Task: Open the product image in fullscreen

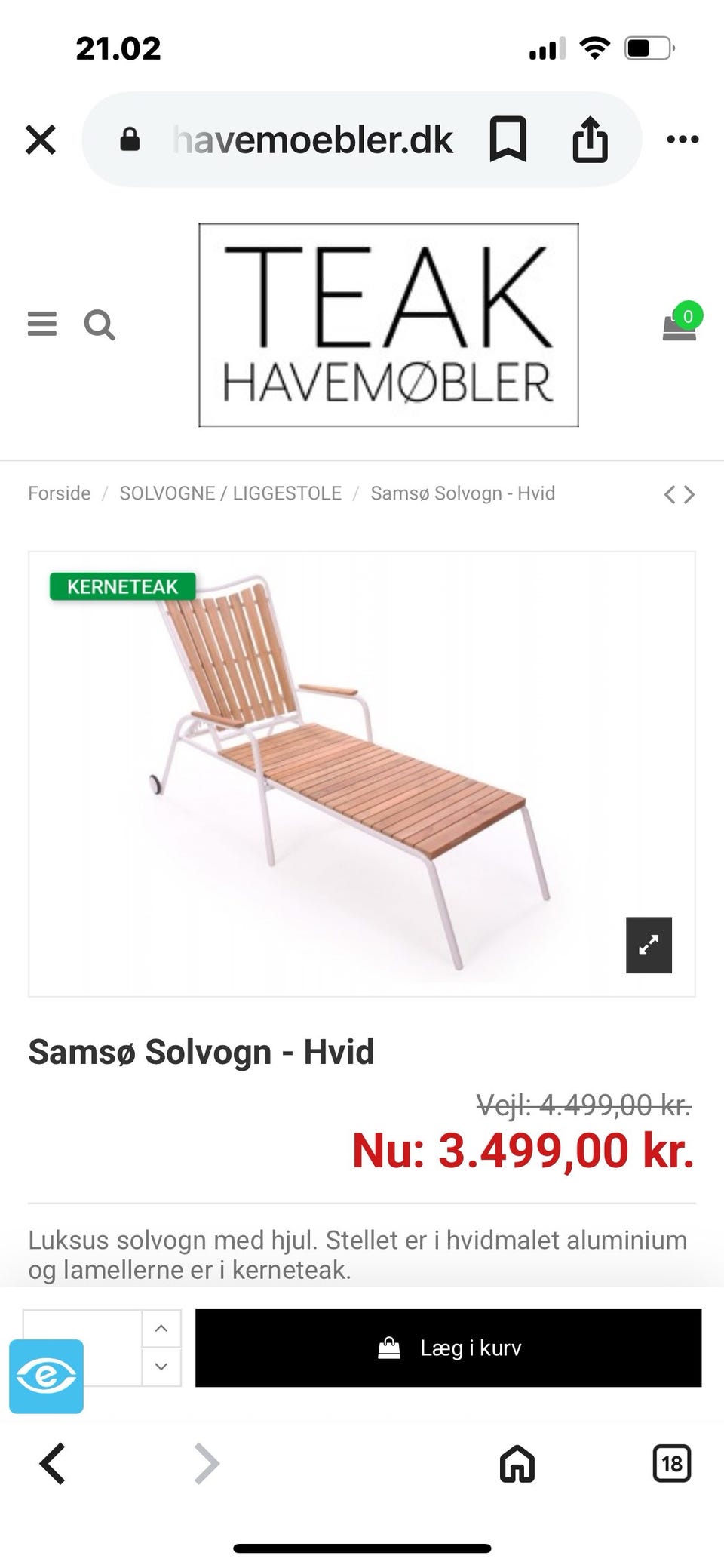Action: coord(649,944)
